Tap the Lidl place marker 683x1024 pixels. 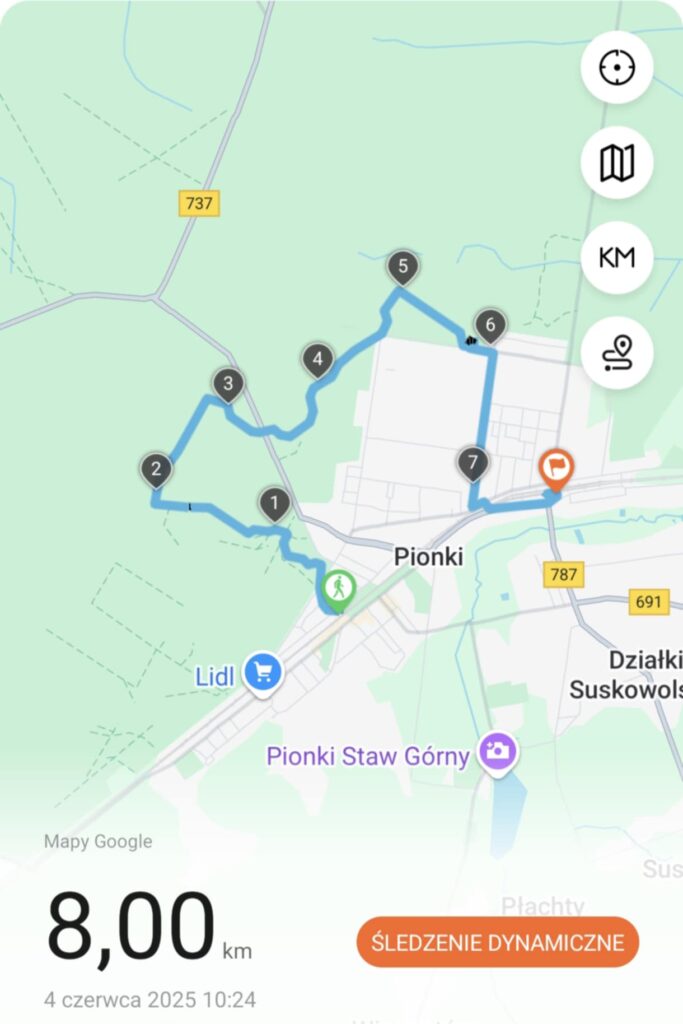click(262, 672)
